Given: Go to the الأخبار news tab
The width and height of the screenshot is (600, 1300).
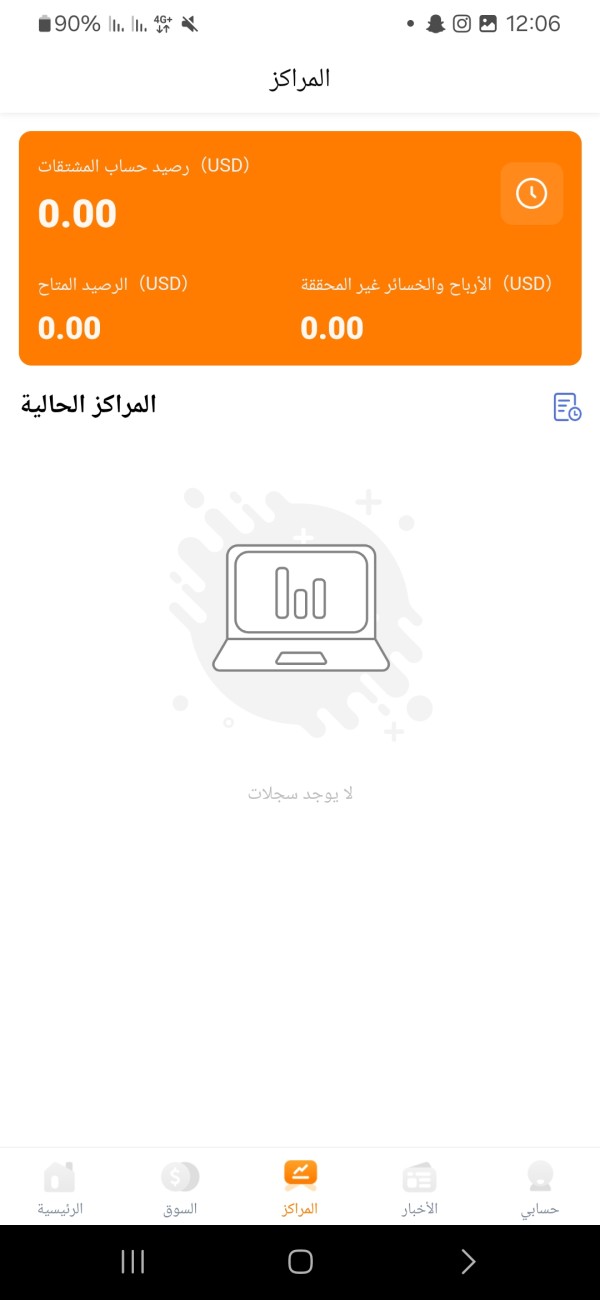Looking at the screenshot, I should 419,1188.
